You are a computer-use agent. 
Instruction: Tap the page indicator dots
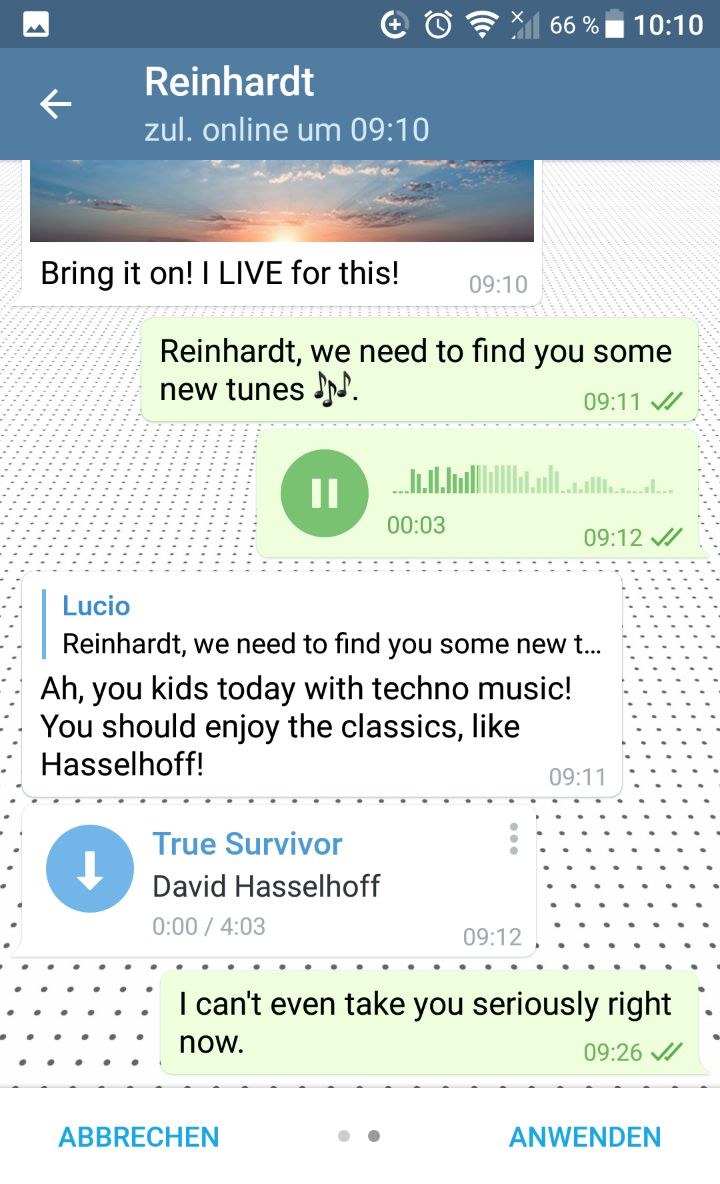pyautogui.click(x=359, y=1136)
